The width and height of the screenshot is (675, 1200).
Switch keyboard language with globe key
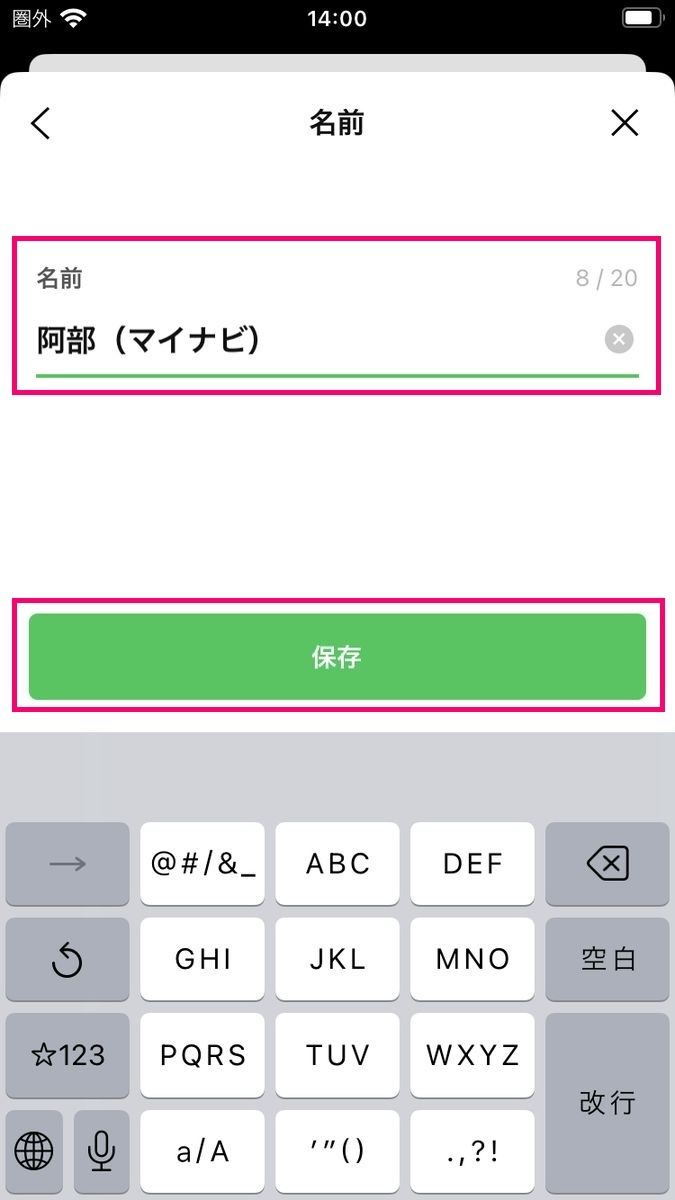point(34,1151)
